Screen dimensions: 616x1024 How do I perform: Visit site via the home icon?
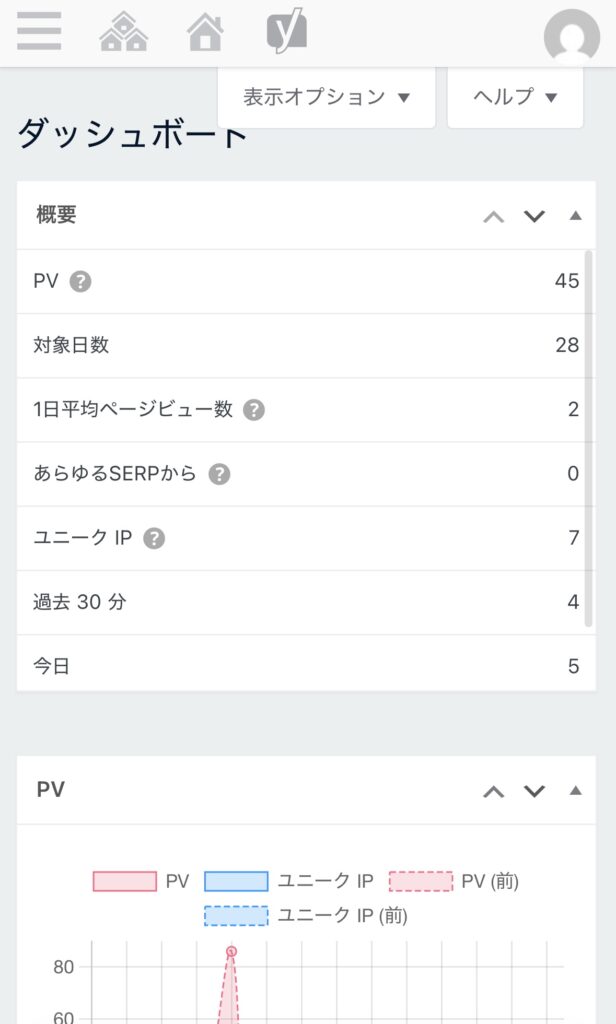[x=205, y=33]
